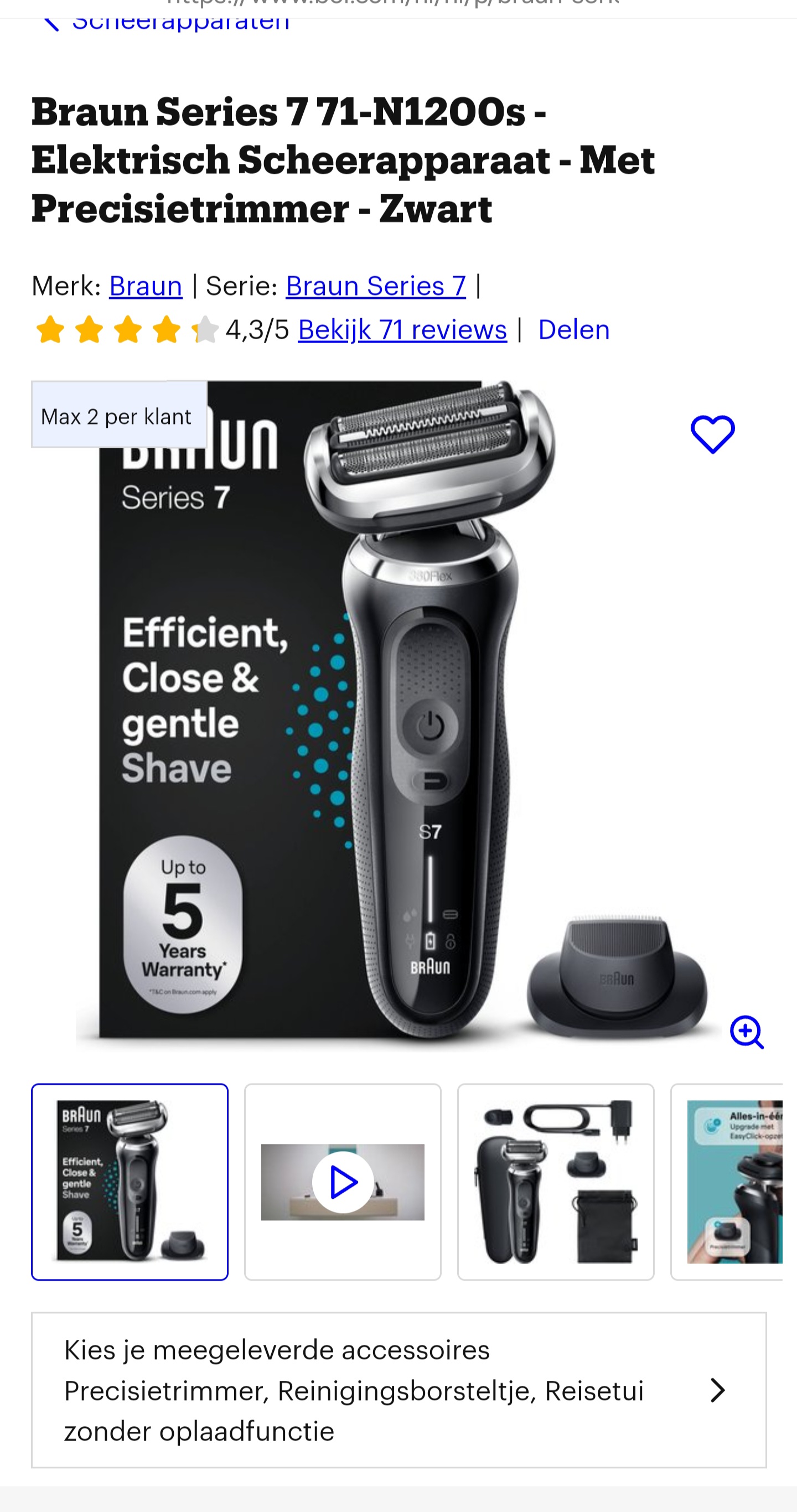The image size is (797, 1512).
Task: Open the Braun brand link
Action: (x=146, y=287)
